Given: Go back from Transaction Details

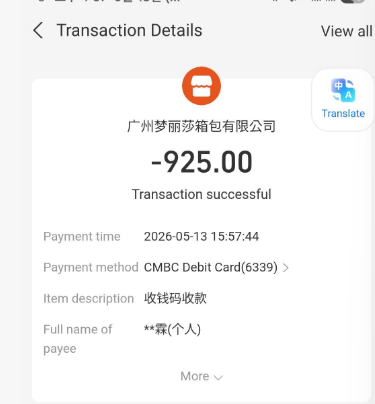Looking at the screenshot, I should [38, 30].
